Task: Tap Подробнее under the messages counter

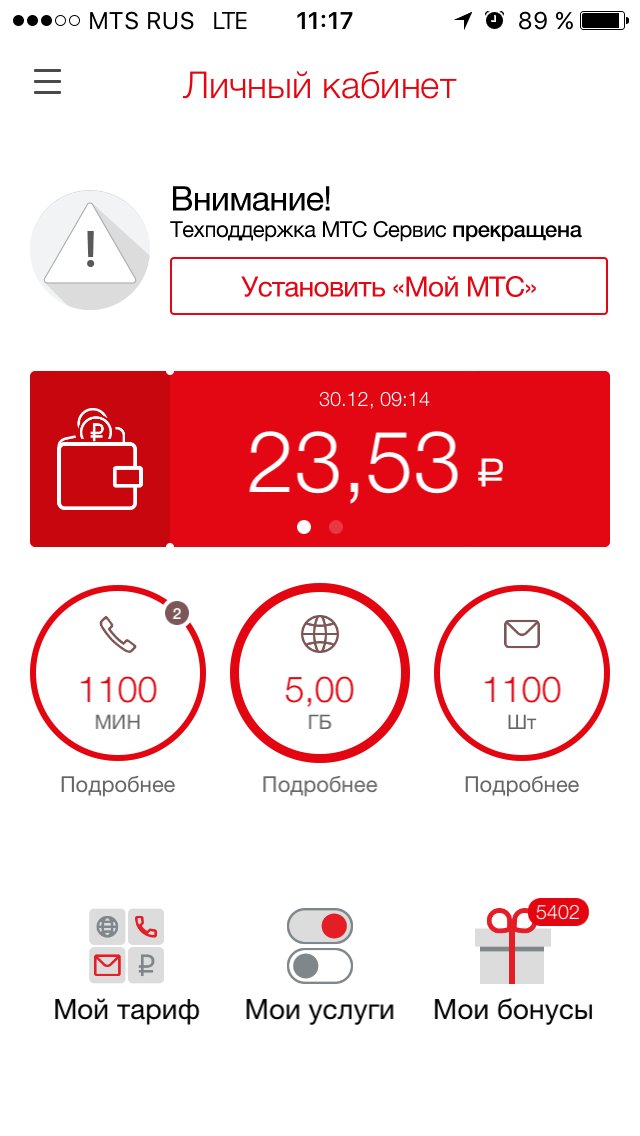Action: coord(521,785)
